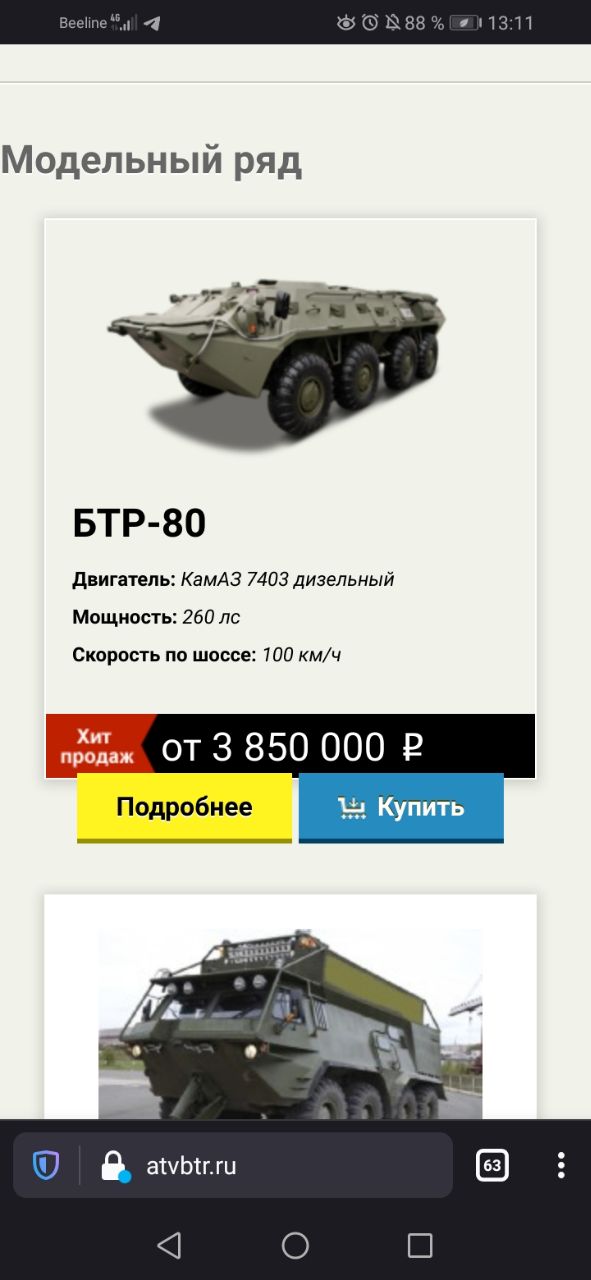This screenshot has height=1280, width=591.
Task: Go back with the system back button
Action: [x=169, y=1245]
